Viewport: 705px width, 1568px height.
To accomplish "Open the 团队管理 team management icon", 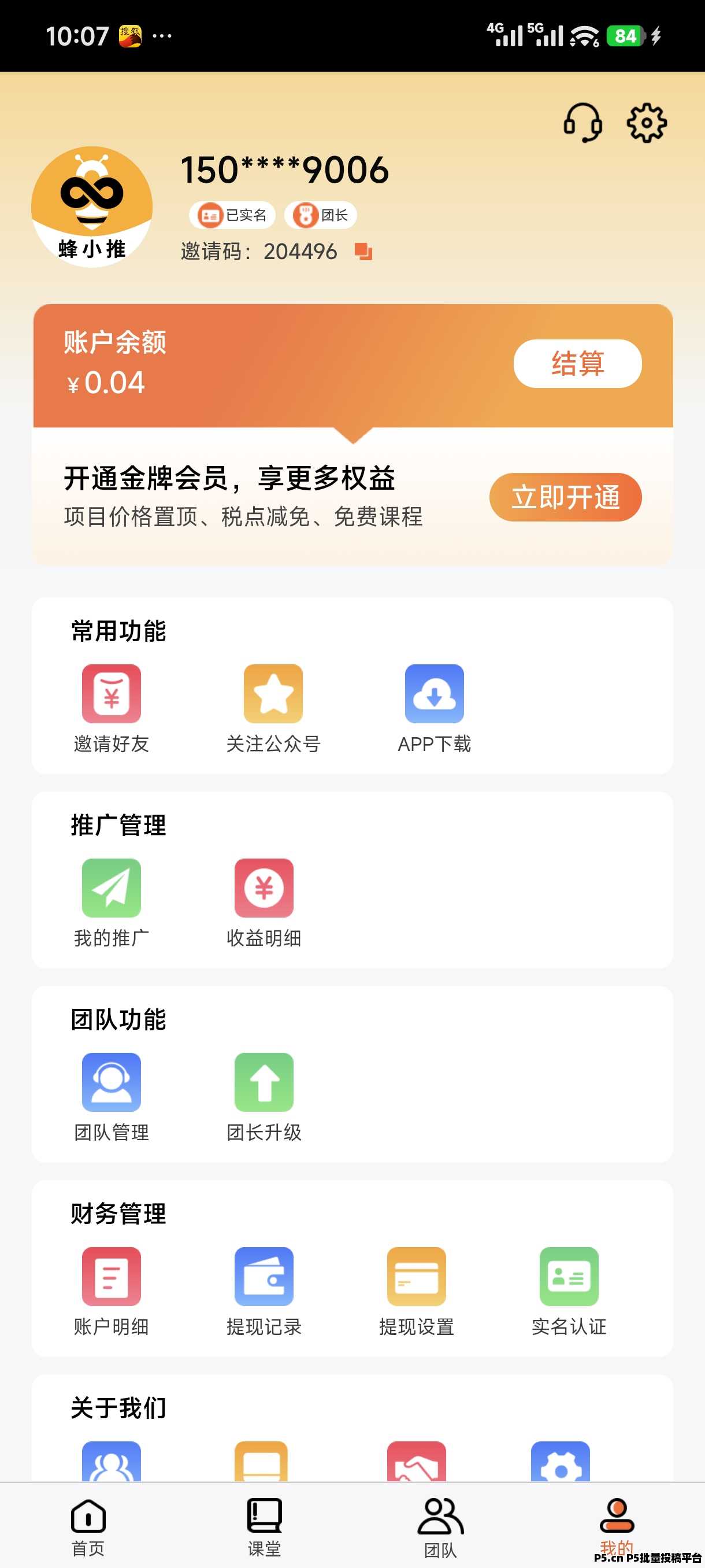I will pyautogui.click(x=110, y=1083).
